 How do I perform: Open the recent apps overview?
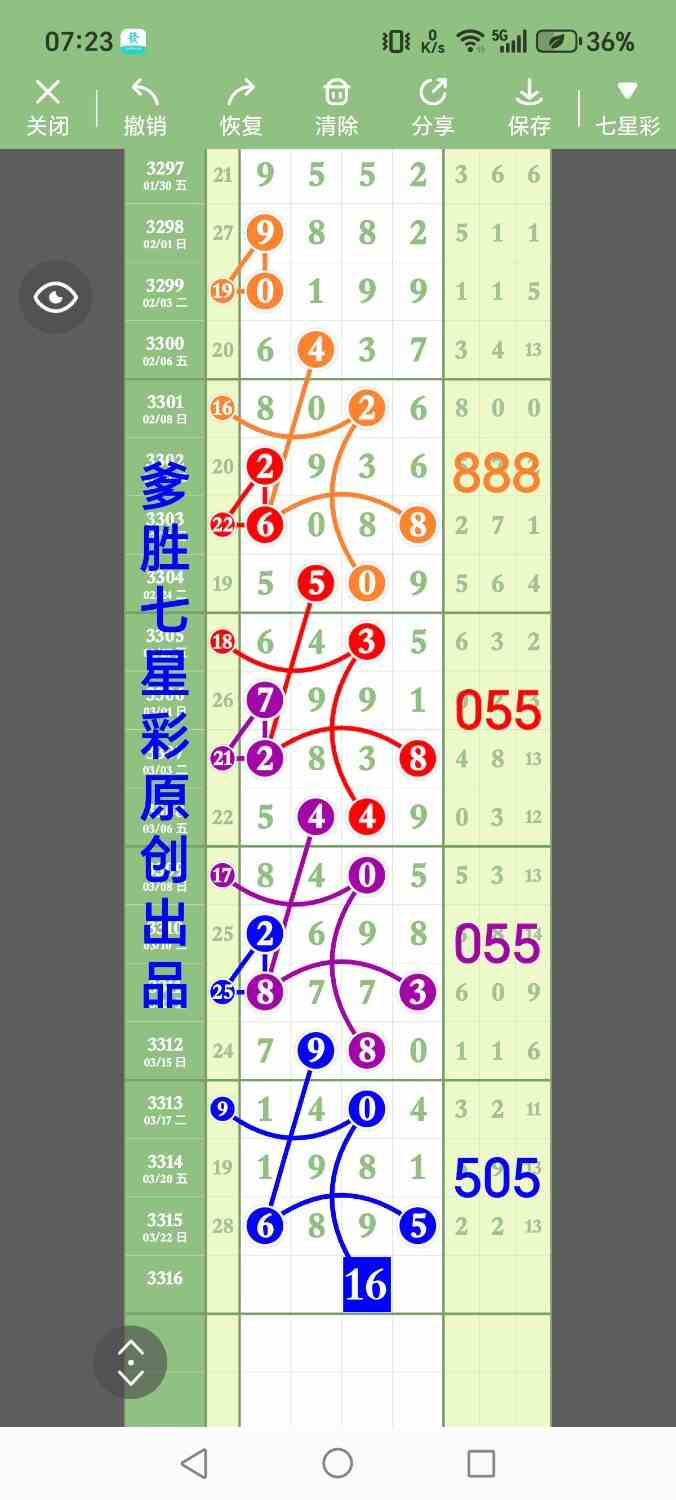point(481,1463)
